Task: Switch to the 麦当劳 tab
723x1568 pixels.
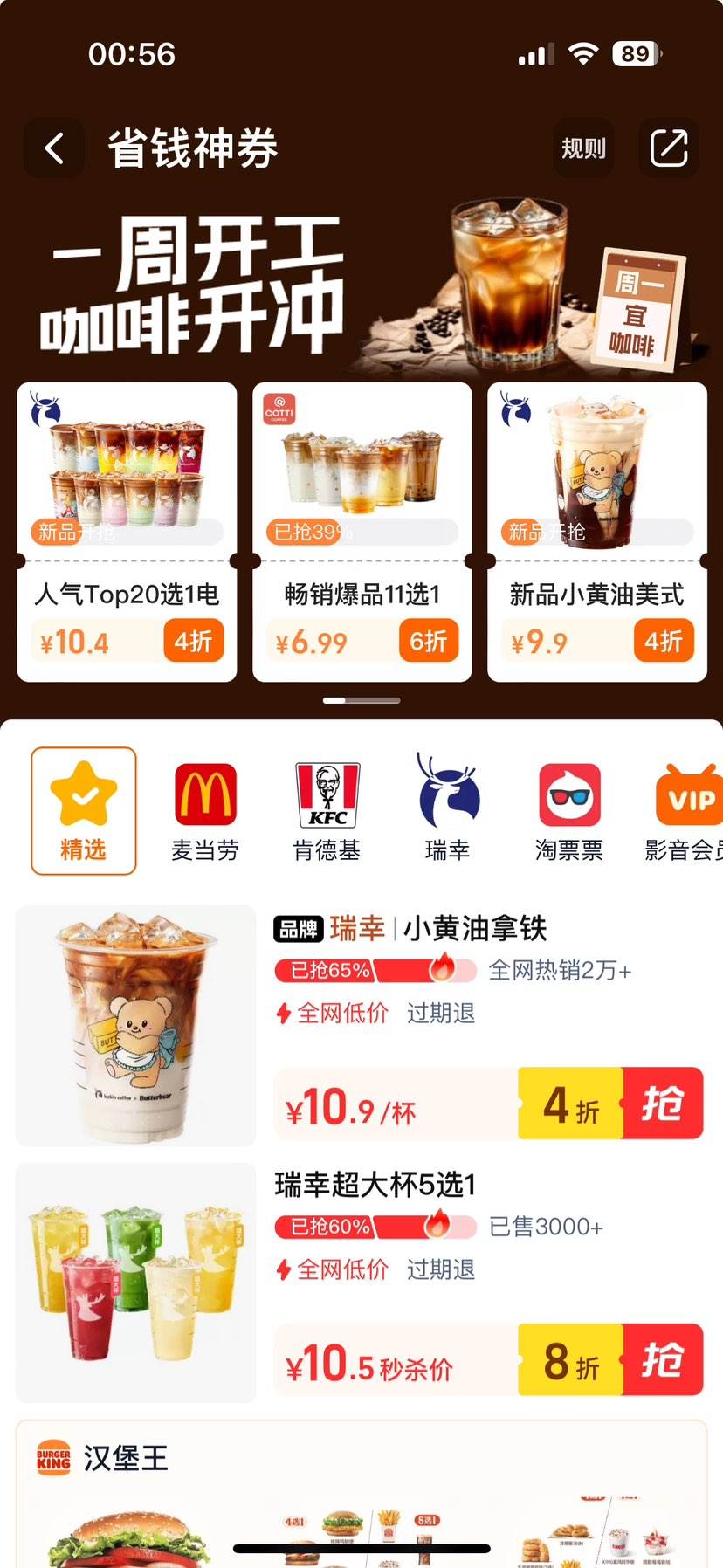Action: click(205, 812)
